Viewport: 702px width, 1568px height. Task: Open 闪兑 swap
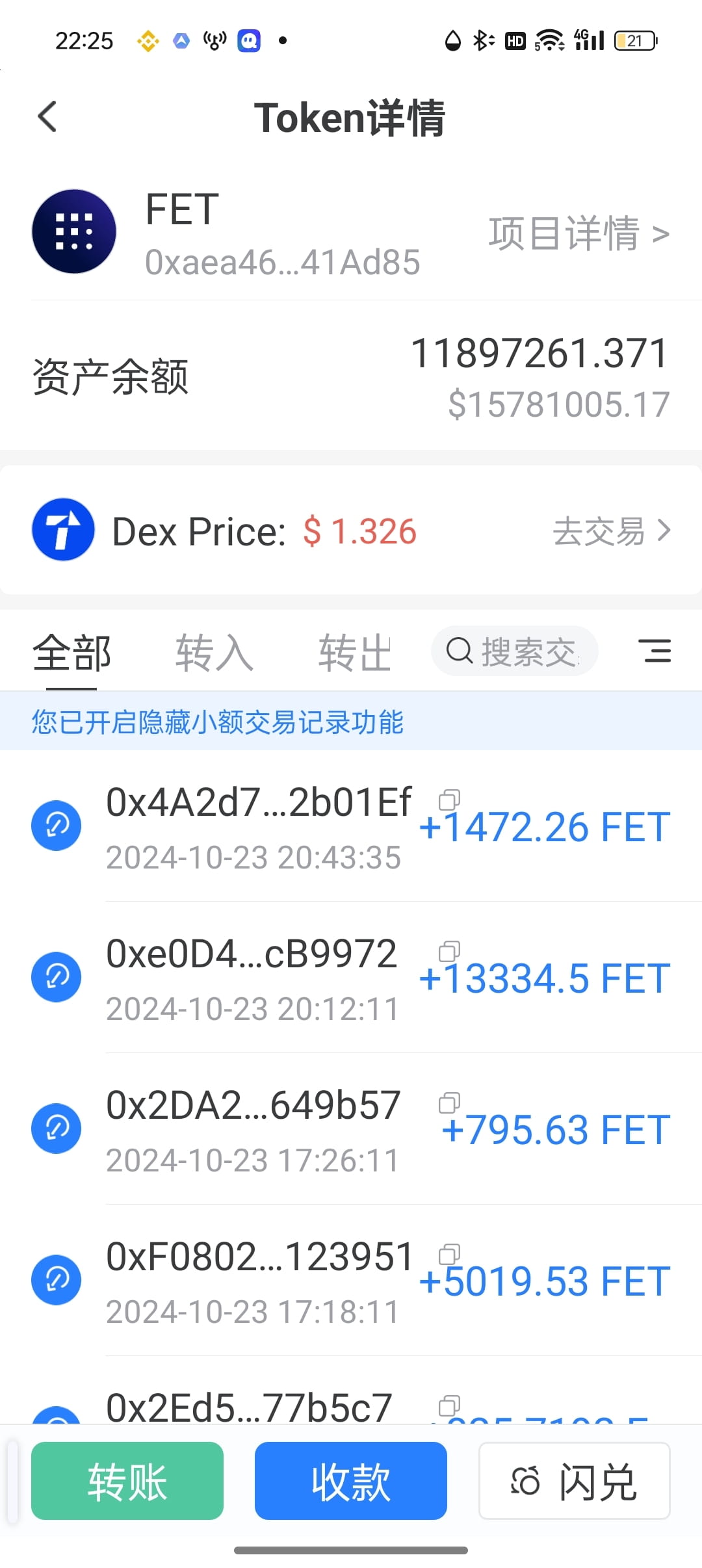click(575, 1481)
